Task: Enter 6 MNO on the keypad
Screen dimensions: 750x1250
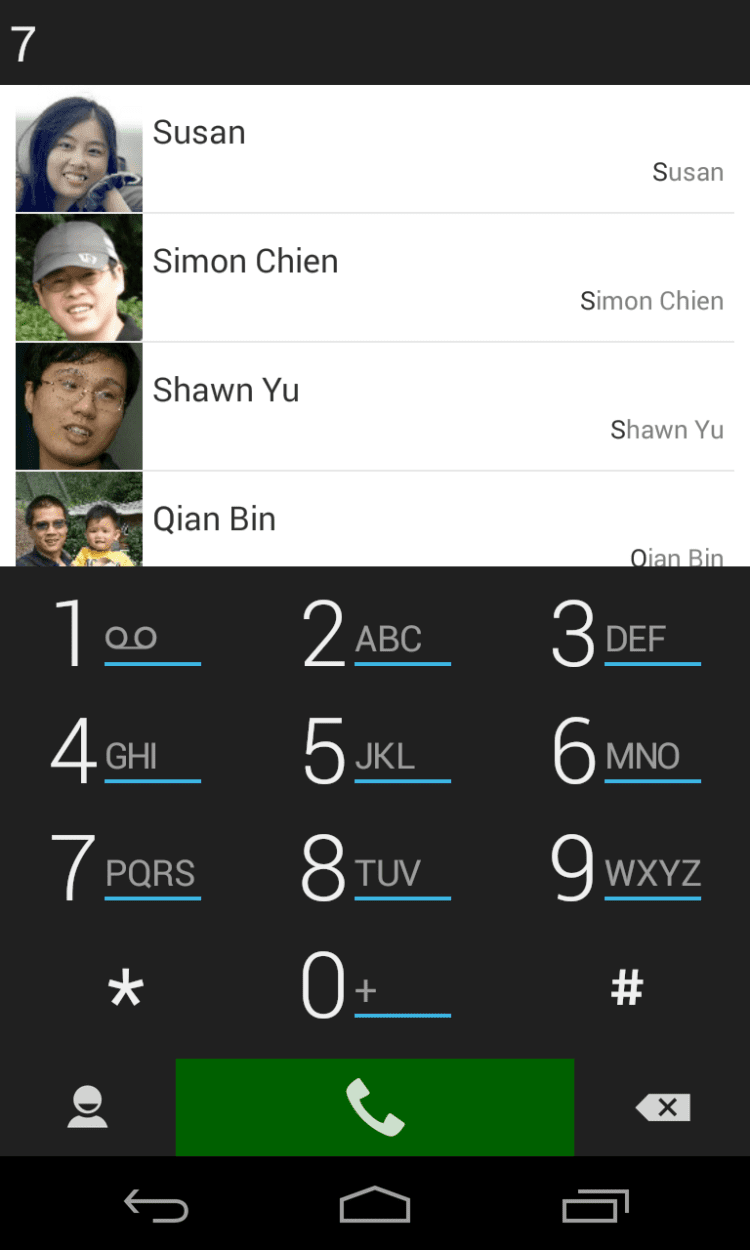Action: 625,751
